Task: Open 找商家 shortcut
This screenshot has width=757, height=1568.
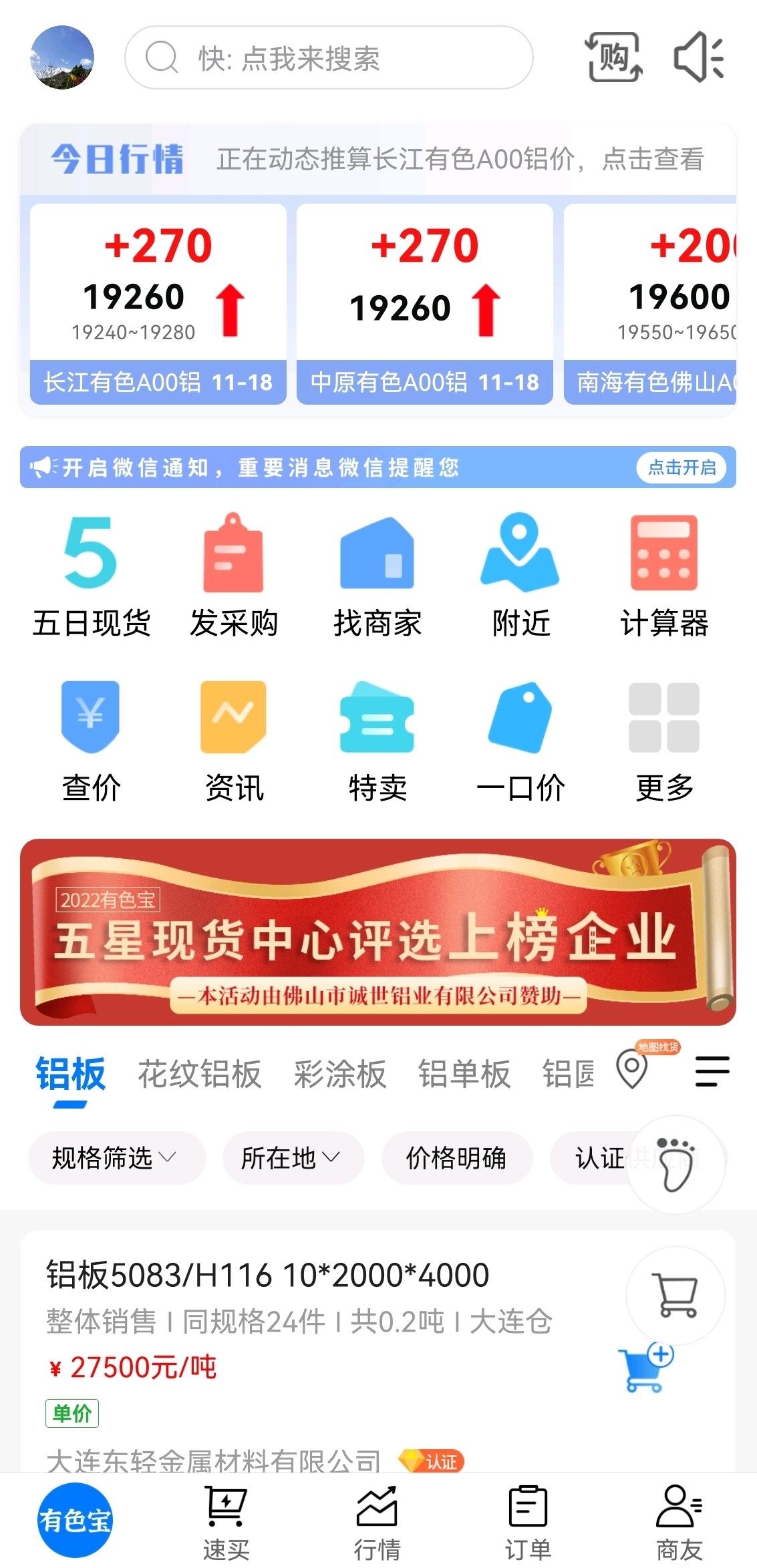Action: 377,576
